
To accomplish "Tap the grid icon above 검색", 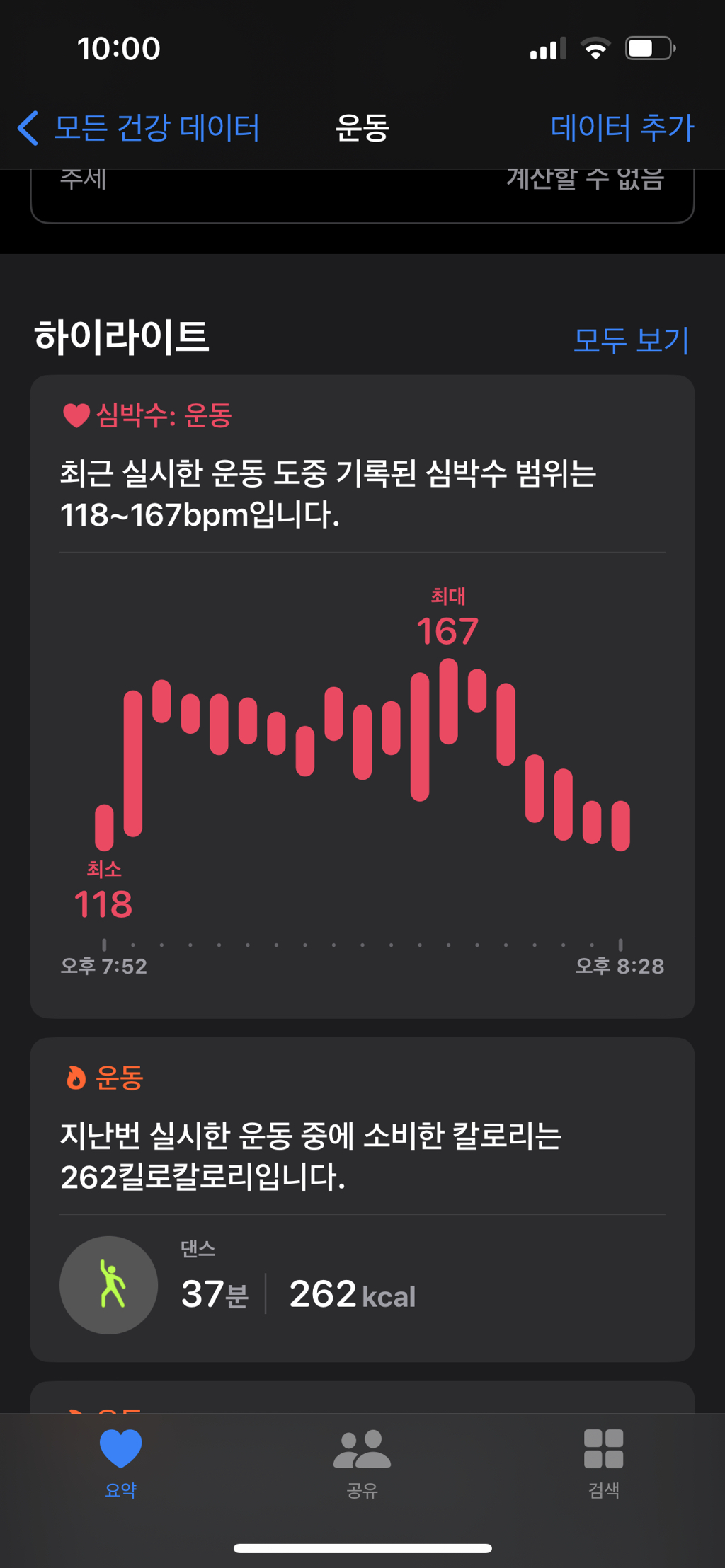I will 603,1446.
